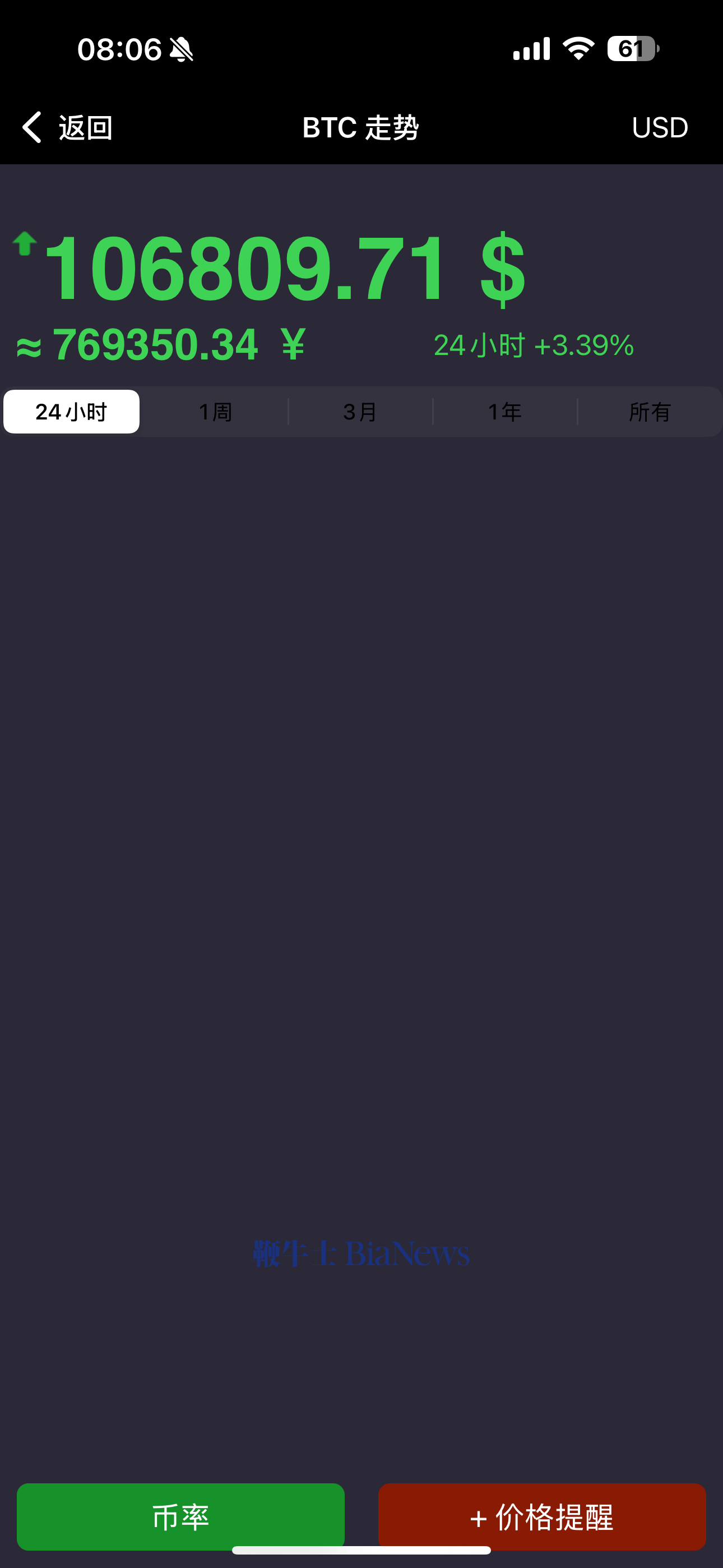Change currency via the USD button

pyautogui.click(x=660, y=127)
